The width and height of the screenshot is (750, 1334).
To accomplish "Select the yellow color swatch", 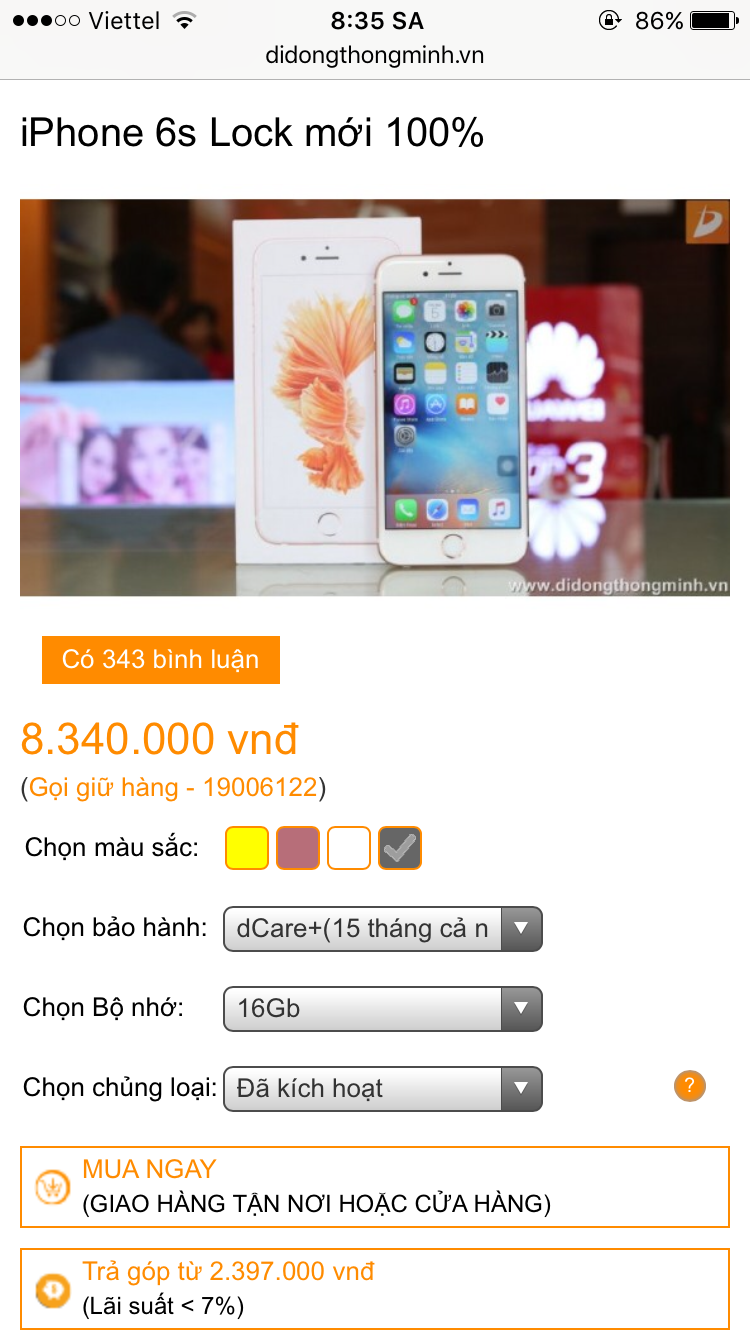I will pos(247,848).
